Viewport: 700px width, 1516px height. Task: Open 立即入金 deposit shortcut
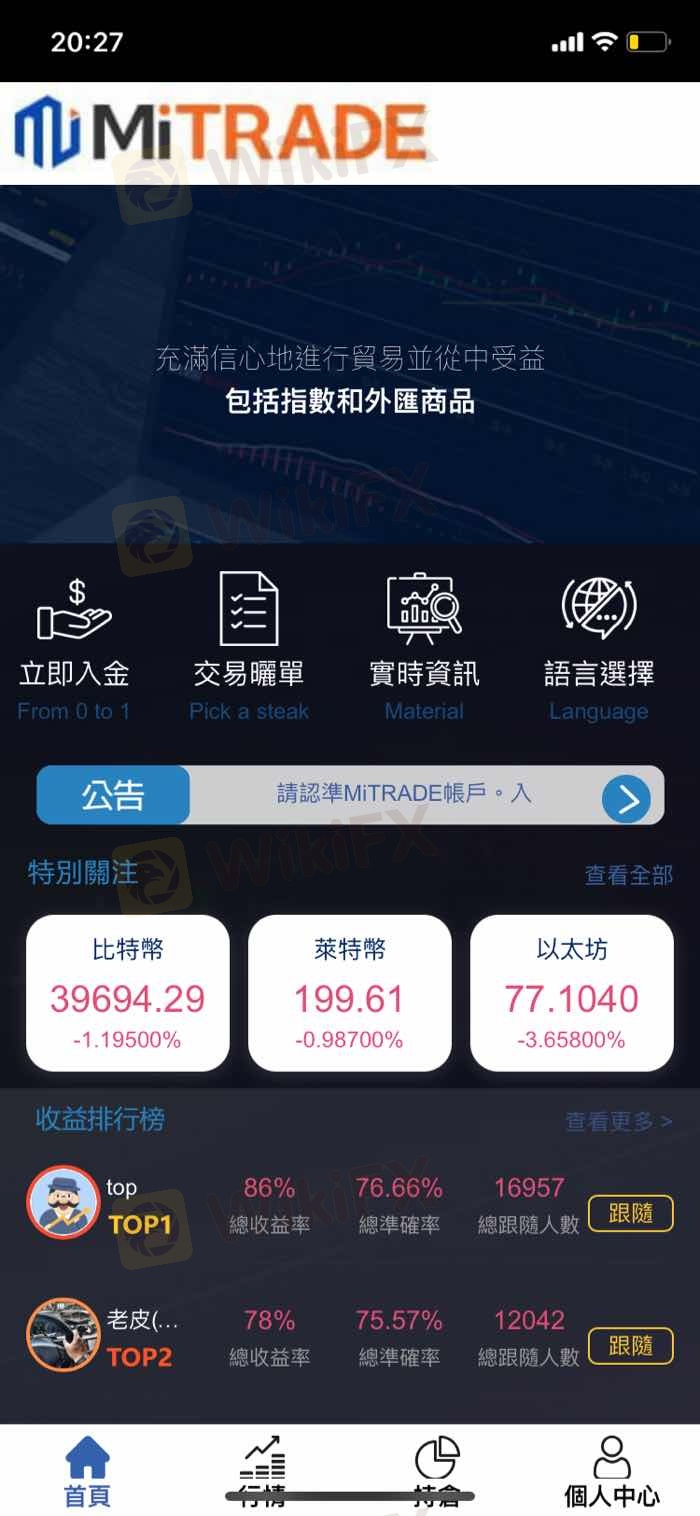click(74, 646)
